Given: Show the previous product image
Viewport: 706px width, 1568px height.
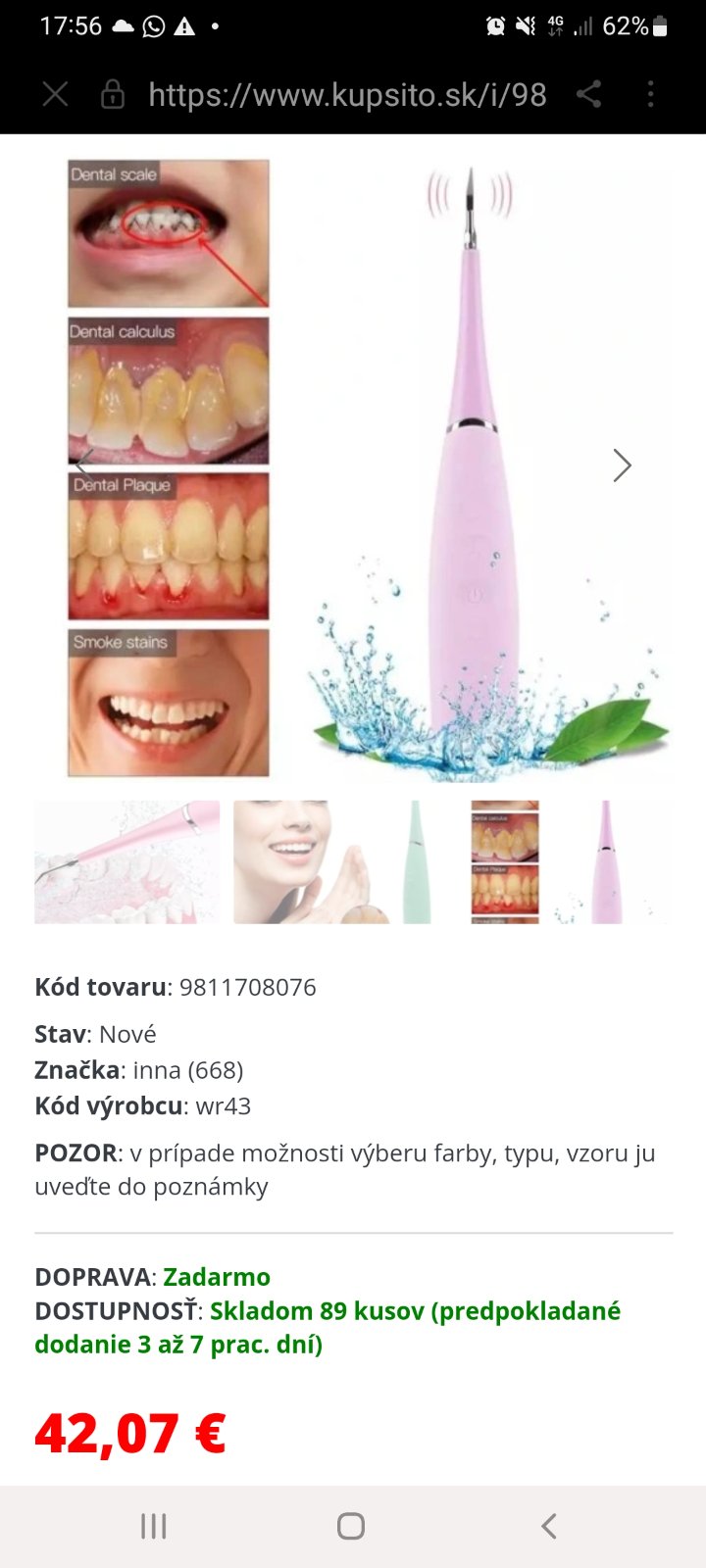Looking at the screenshot, I should click(84, 465).
